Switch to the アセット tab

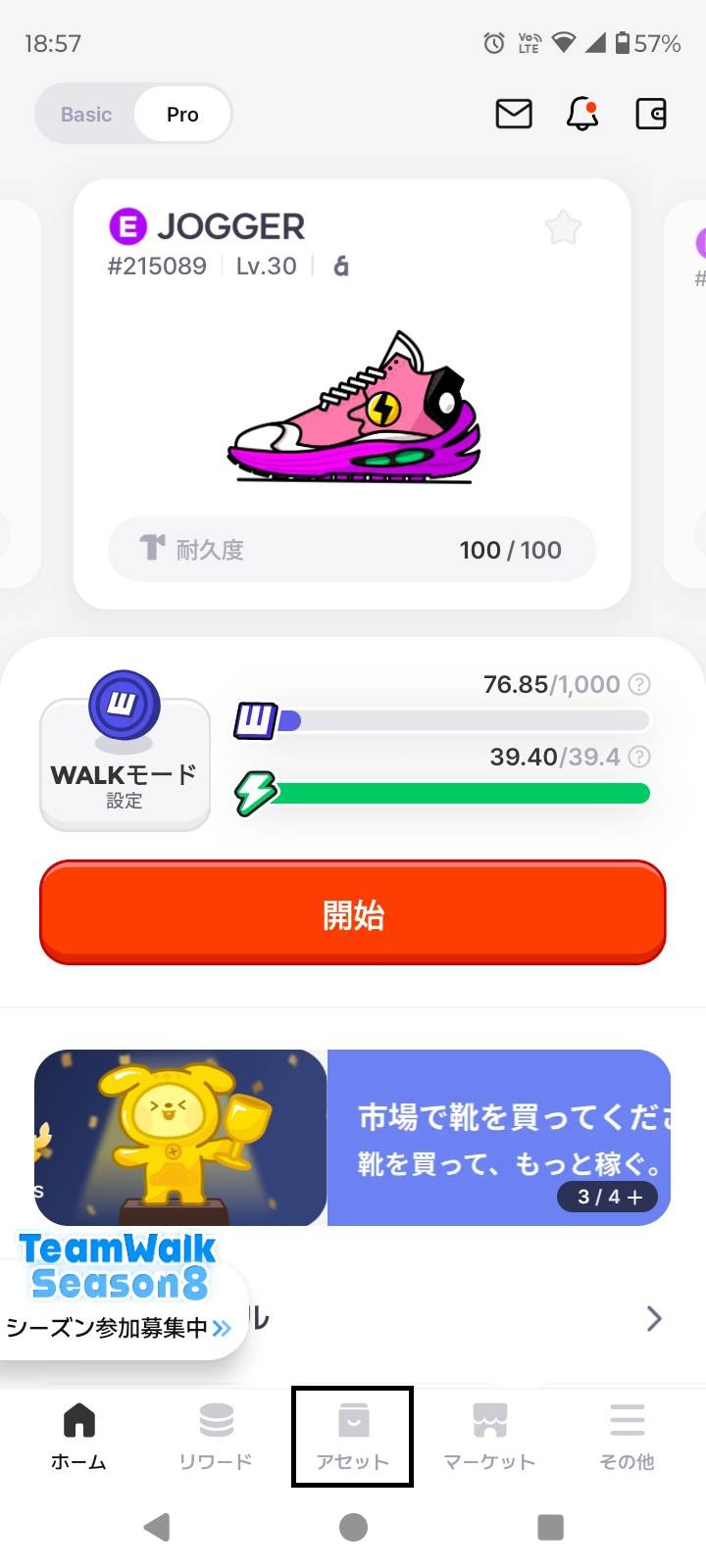352,1437
